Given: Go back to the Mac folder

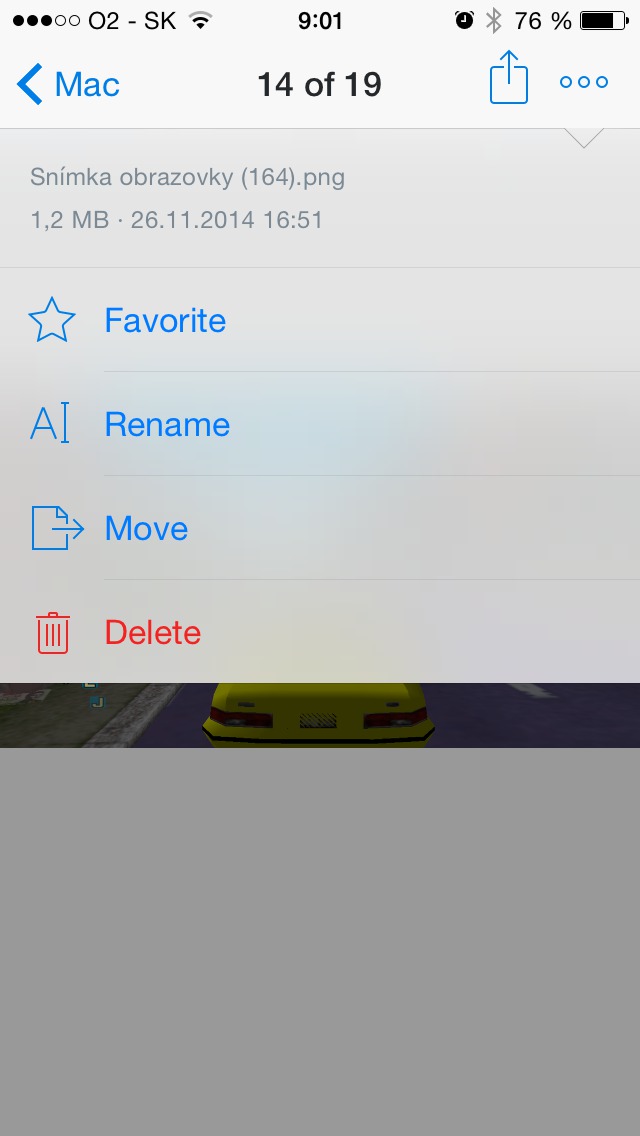Looking at the screenshot, I should pos(68,85).
